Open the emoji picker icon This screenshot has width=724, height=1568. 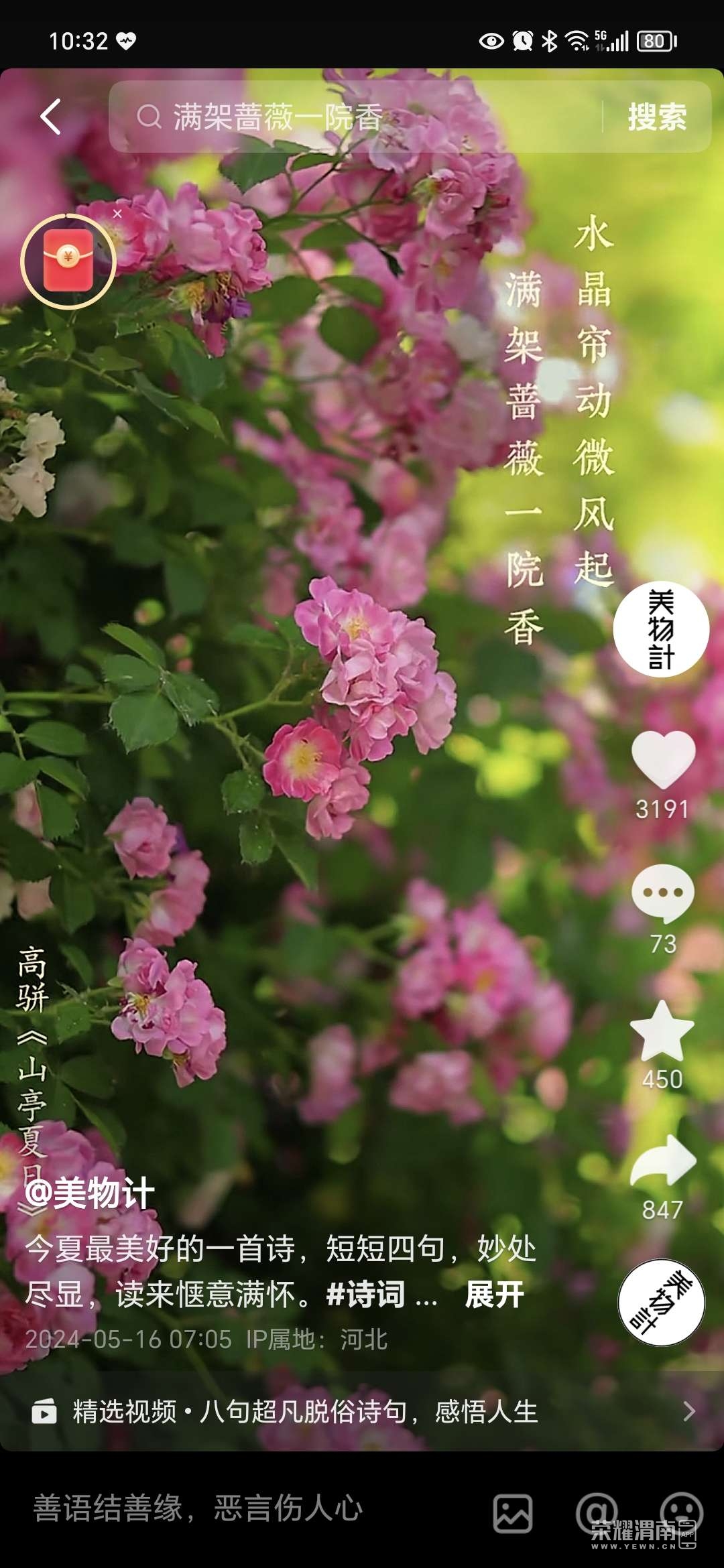point(681,1512)
